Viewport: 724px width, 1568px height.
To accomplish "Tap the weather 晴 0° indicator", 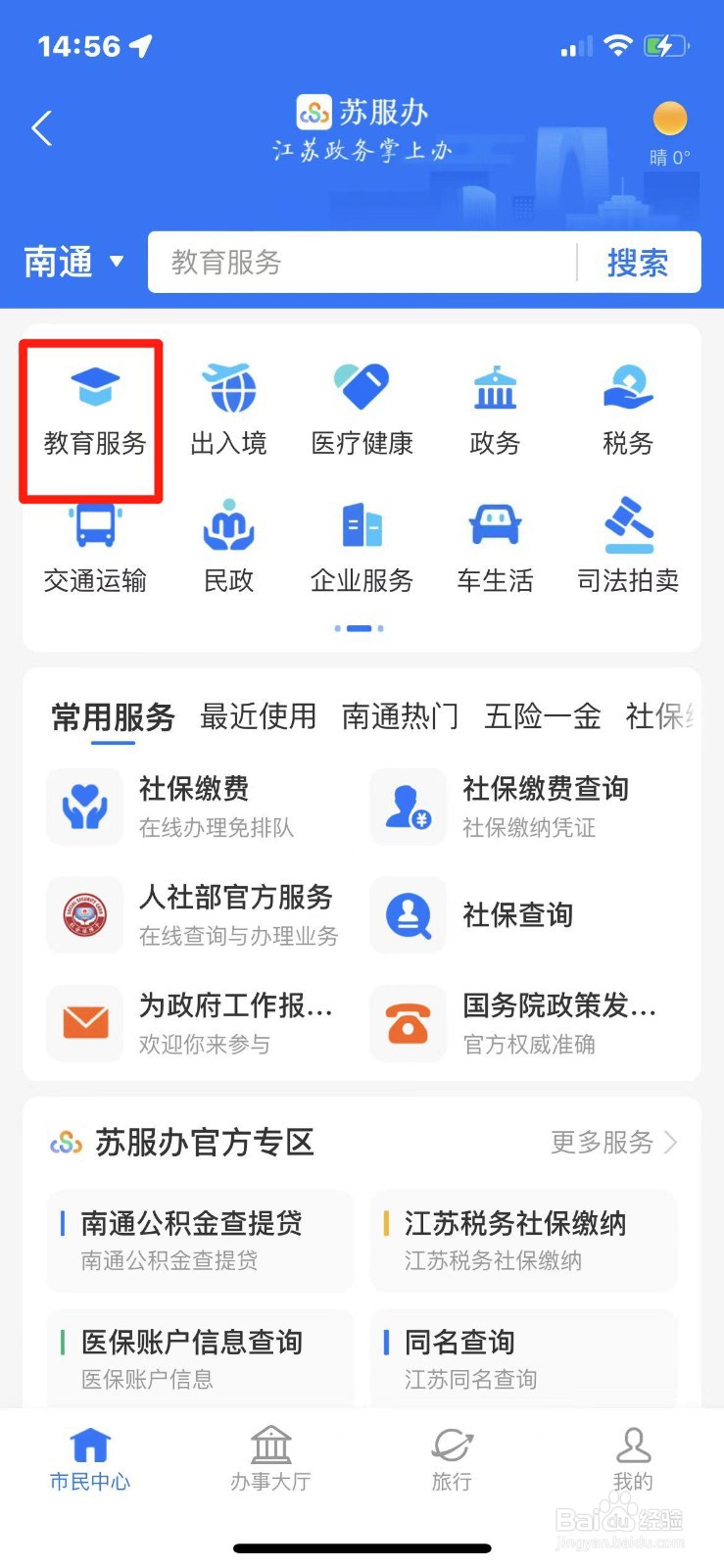I will point(670,132).
